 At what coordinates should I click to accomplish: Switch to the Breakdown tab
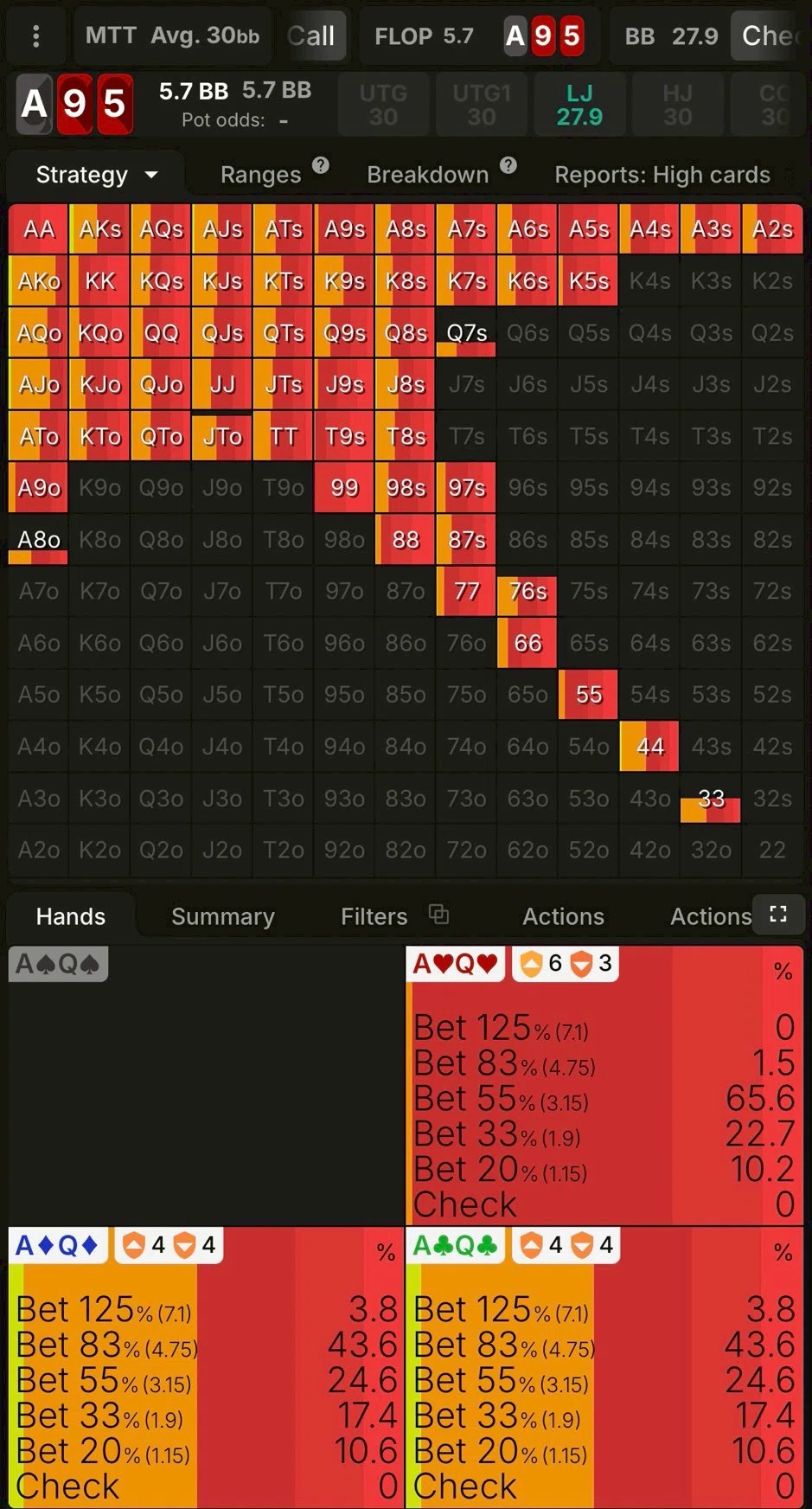428,175
